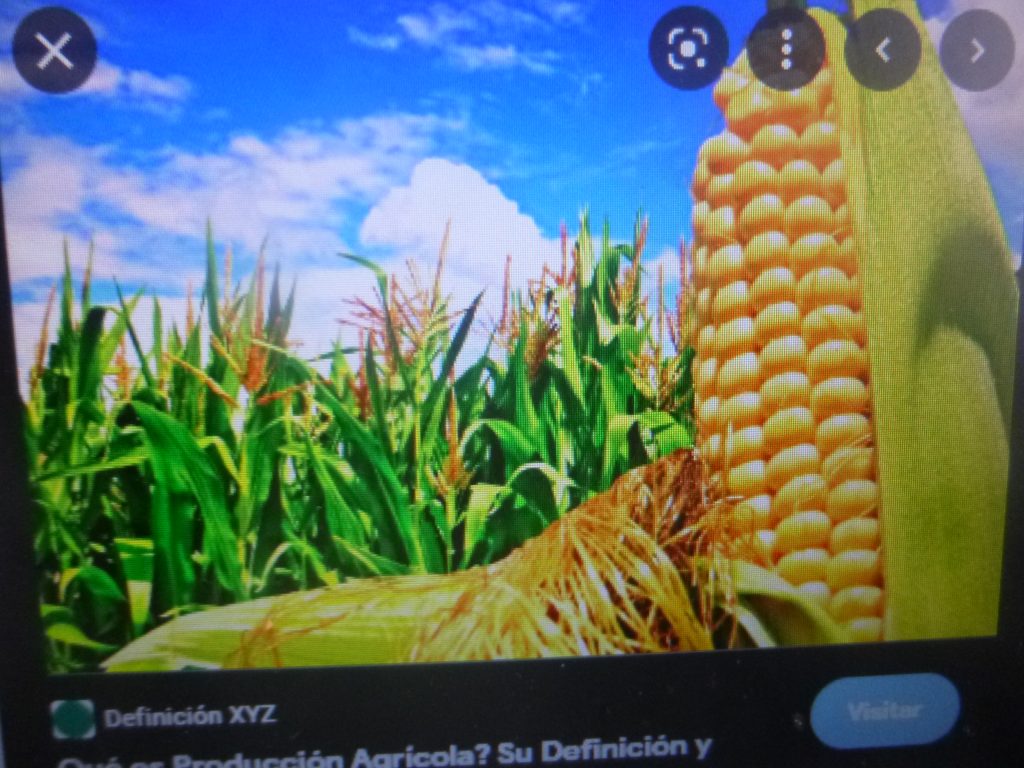
Task: Open the Producción Agrícola article link
Action: (400, 752)
